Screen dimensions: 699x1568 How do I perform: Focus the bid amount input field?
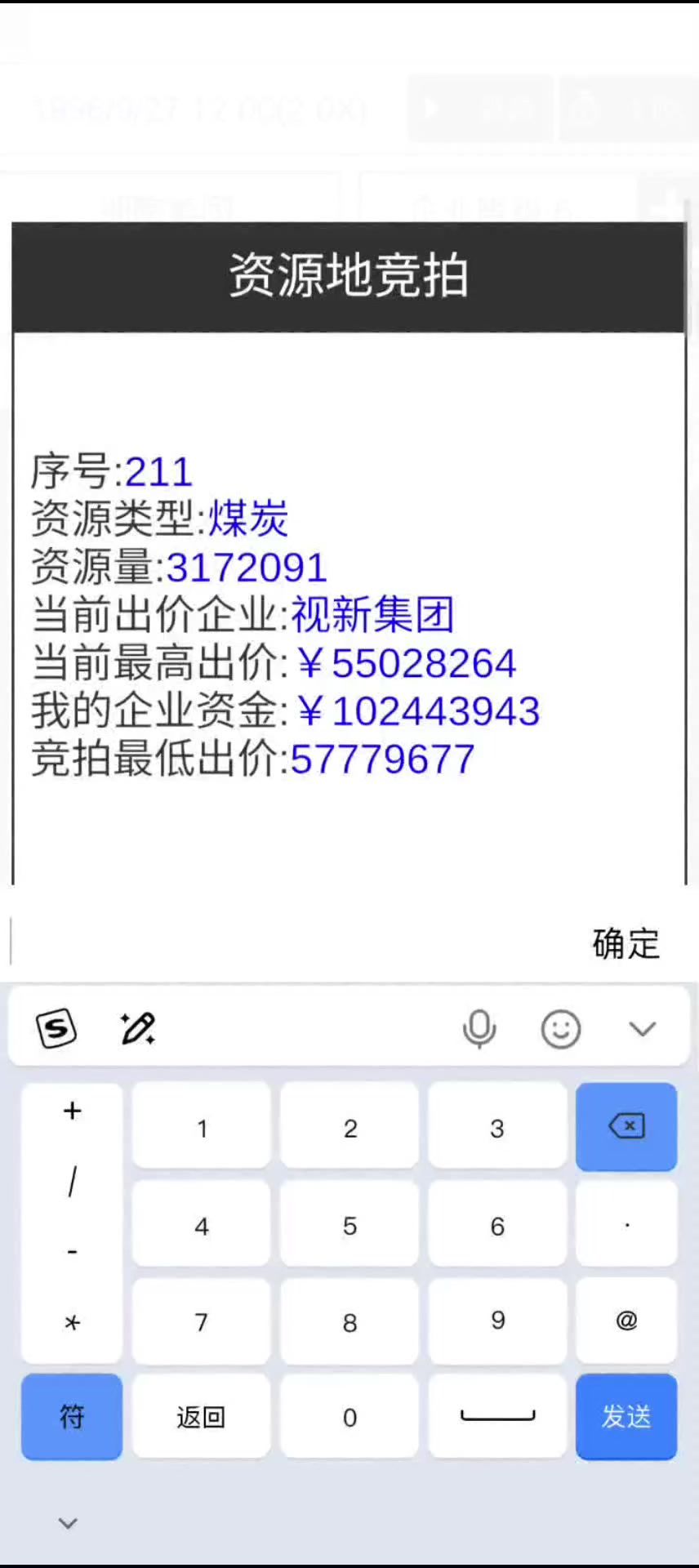click(x=294, y=942)
